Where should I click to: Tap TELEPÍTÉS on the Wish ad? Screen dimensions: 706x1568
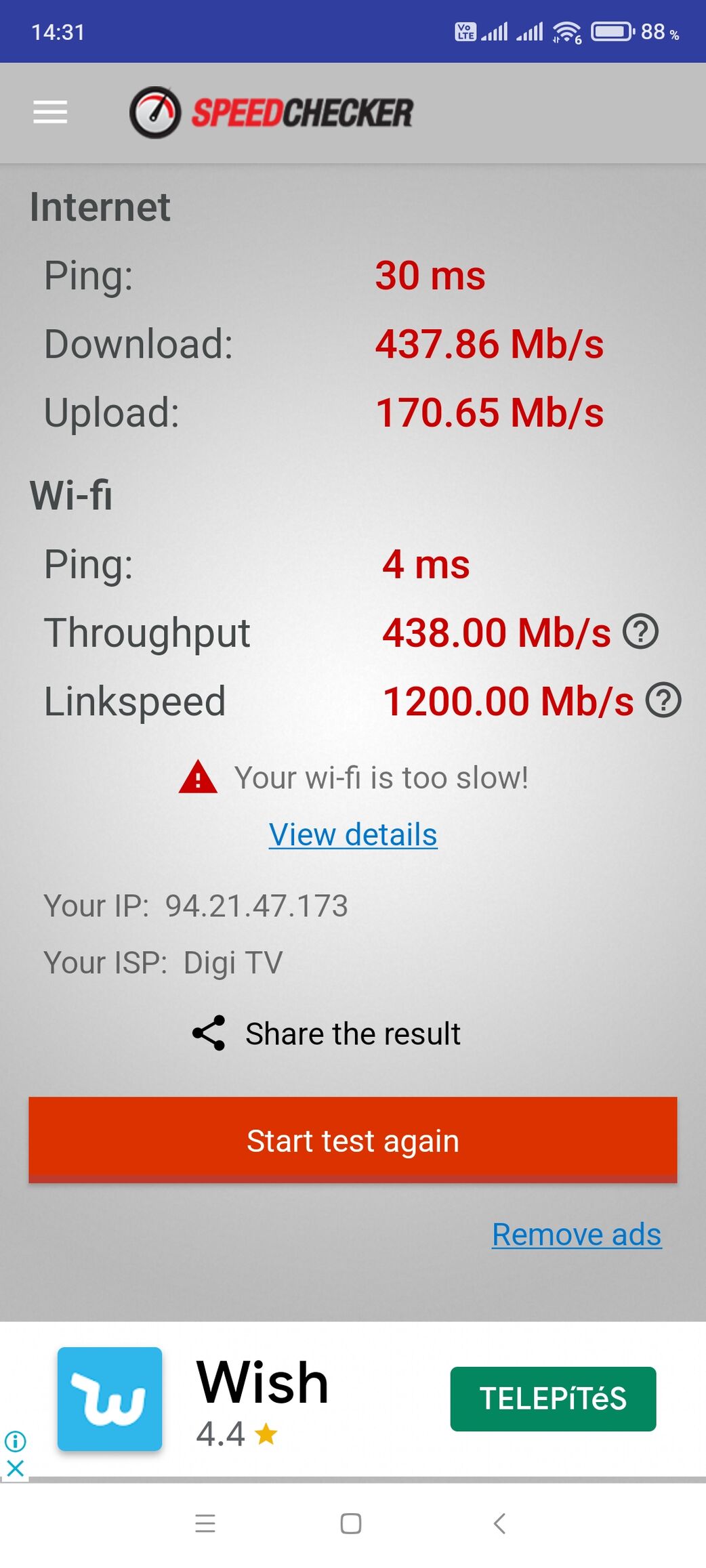click(553, 1399)
